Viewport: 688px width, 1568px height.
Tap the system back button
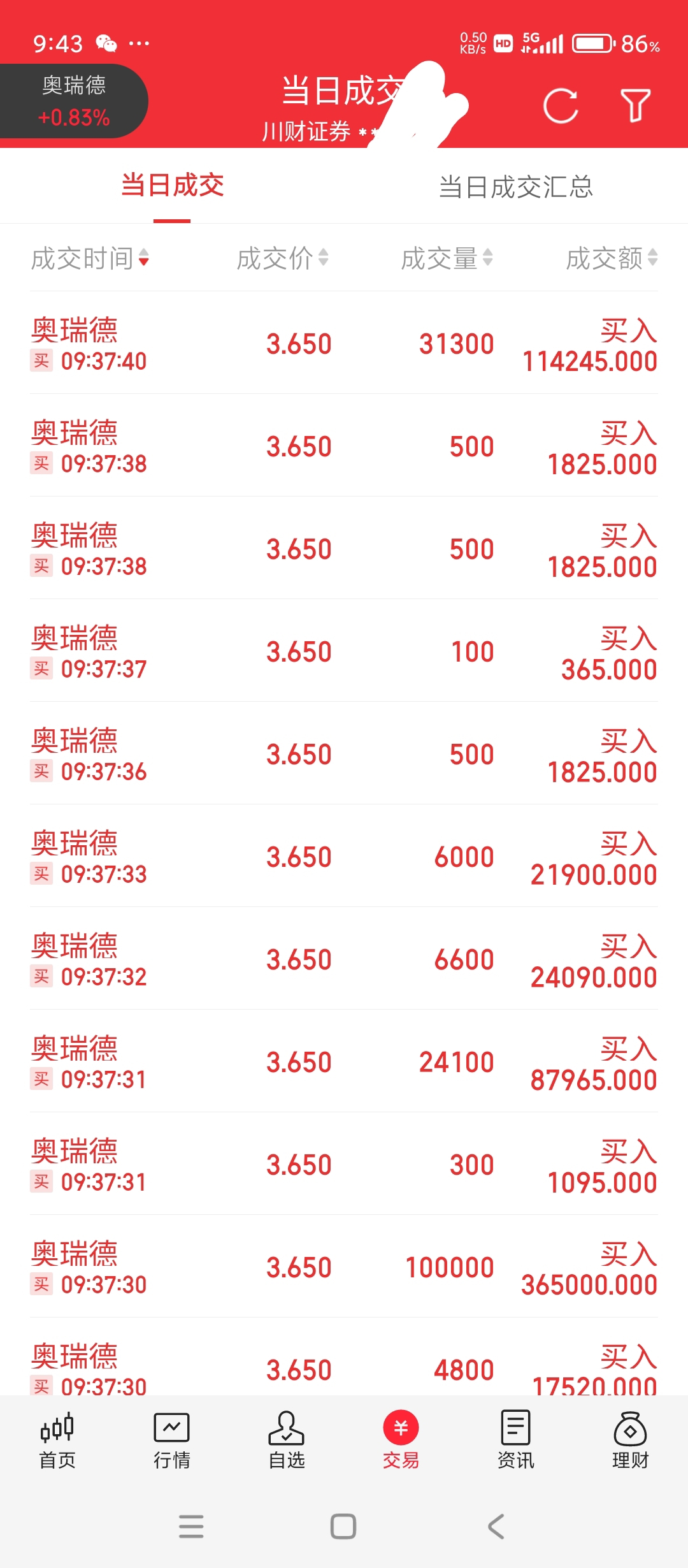(496, 1527)
